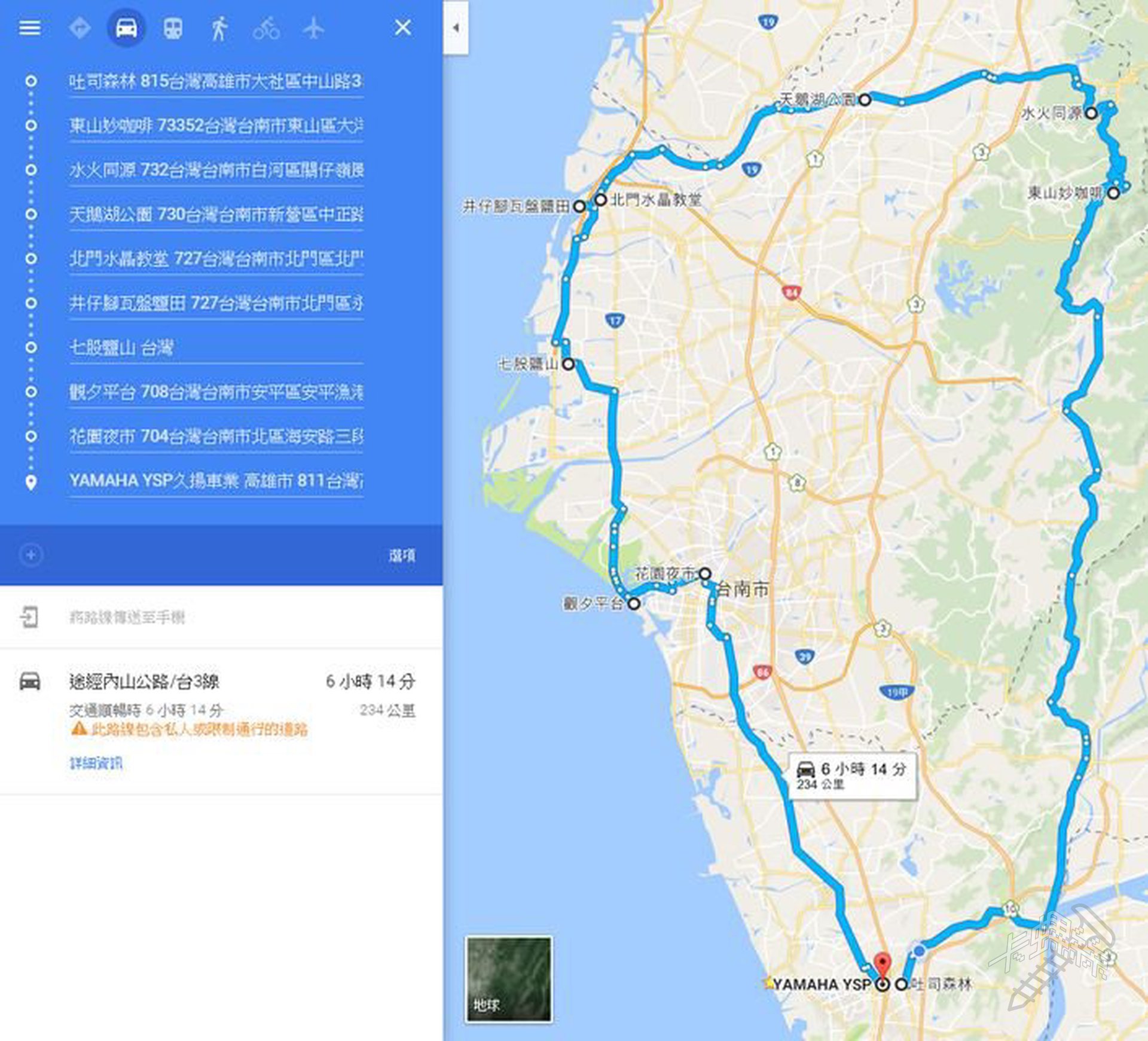Open 詳細資訊 route details link
The height and width of the screenshot is (1041, 1148).
pos(96,763)
